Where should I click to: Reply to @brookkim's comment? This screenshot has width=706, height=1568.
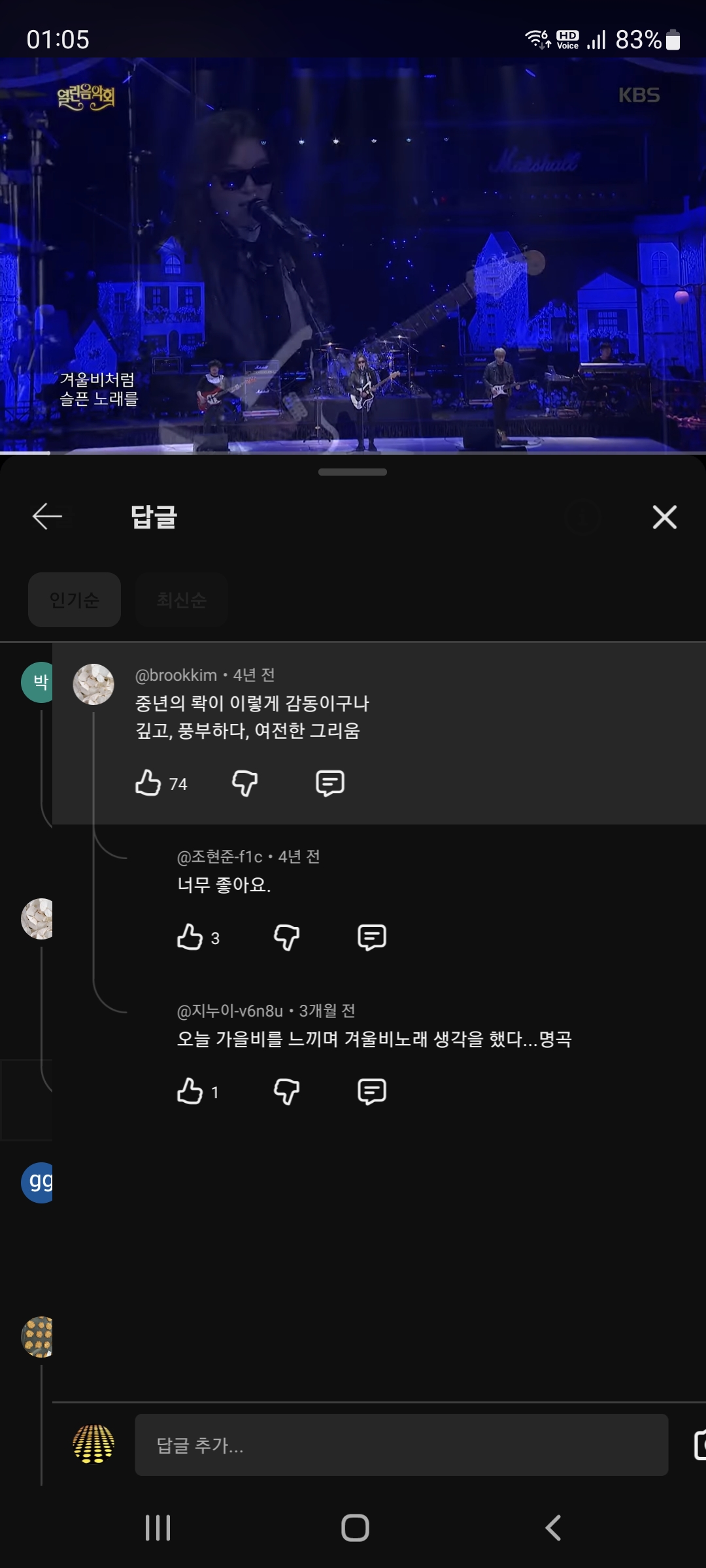click(330, 783)
